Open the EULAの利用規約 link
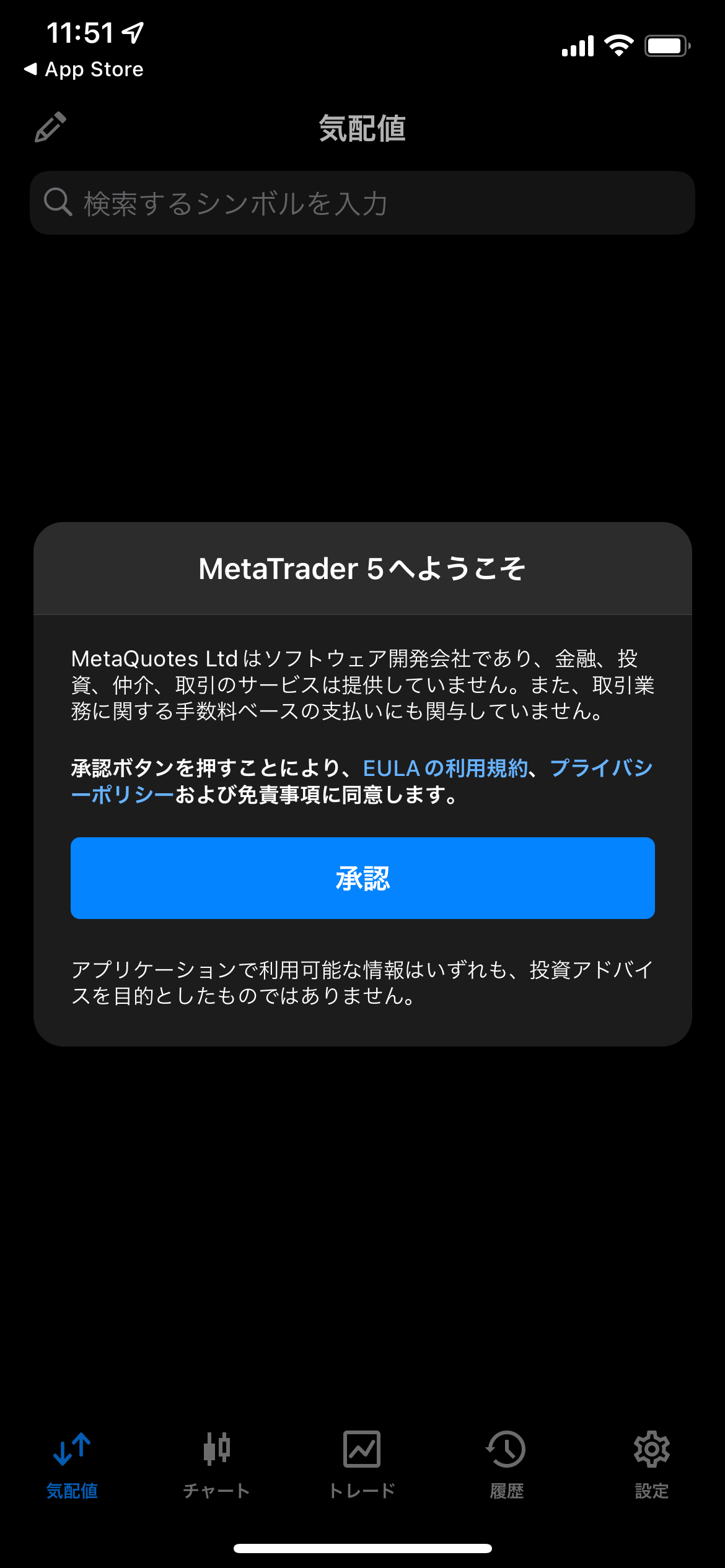The width and height of the screenshot is (725, 1568). coord(445,769)
